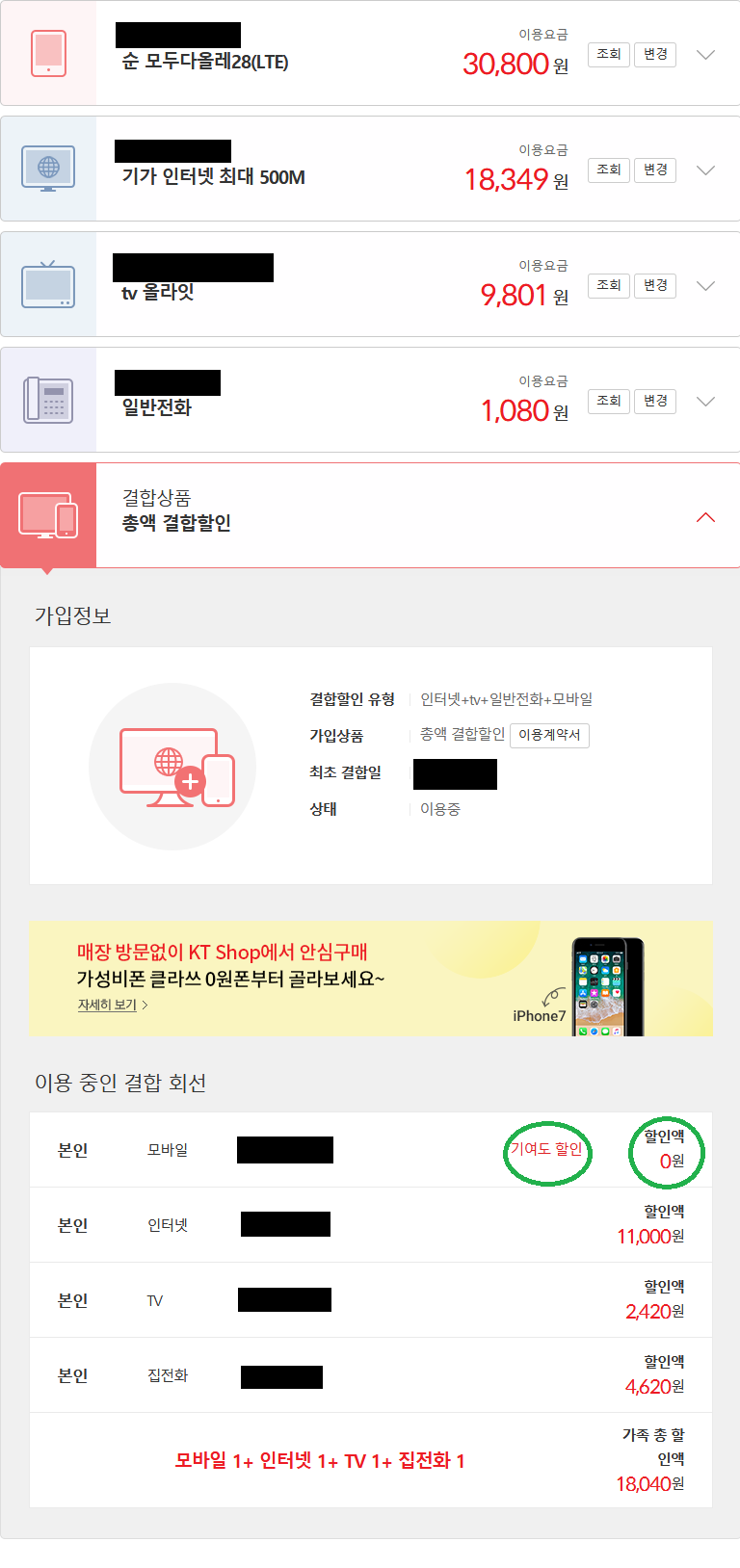
Task: Tap 조회 for 순 모두다올레28(LTE)
Action: click(x=609, y=54)
